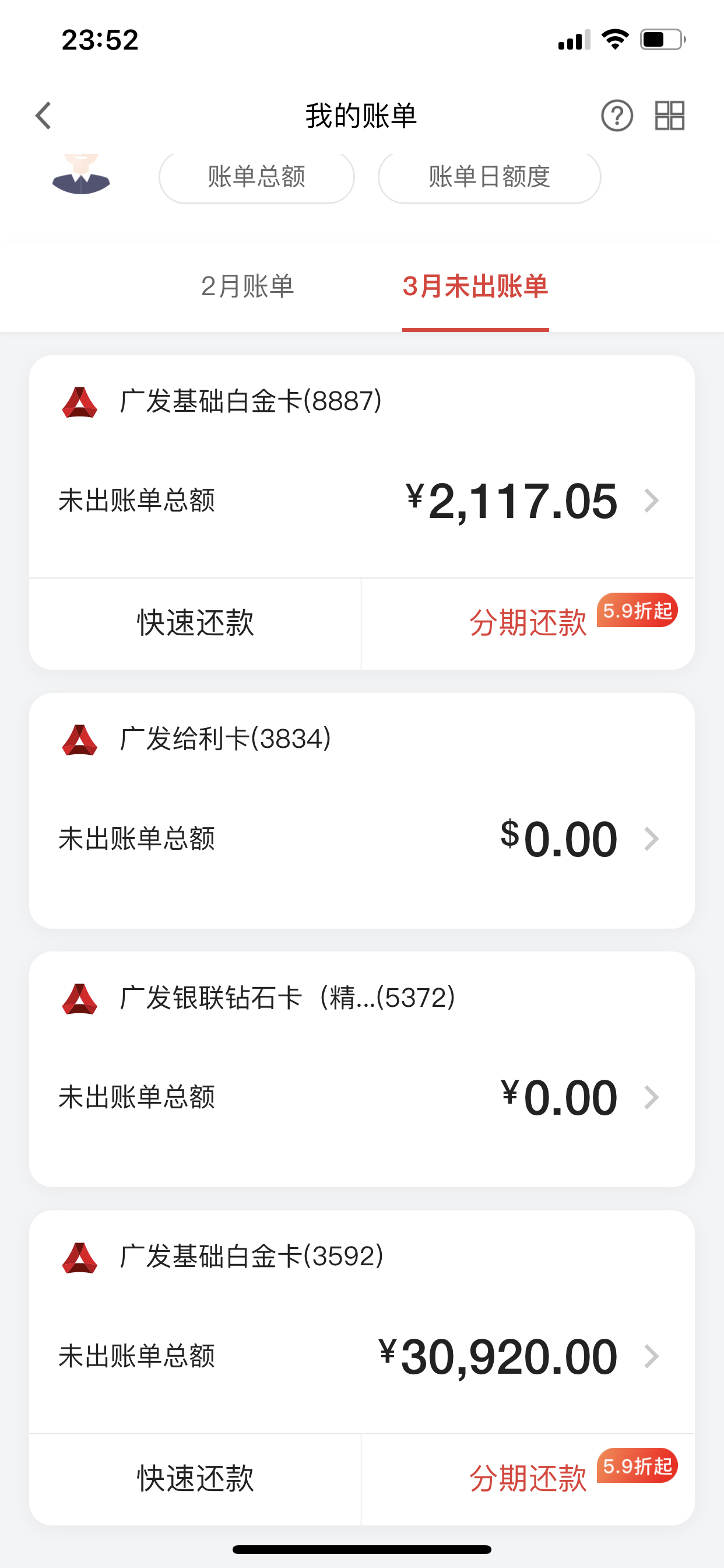Image resolution: width=724 pixels, height=1568 pixels.
Task: Choose 分期还款 for card 3592
Action: pyautogui.click(x=528, y=1479)
